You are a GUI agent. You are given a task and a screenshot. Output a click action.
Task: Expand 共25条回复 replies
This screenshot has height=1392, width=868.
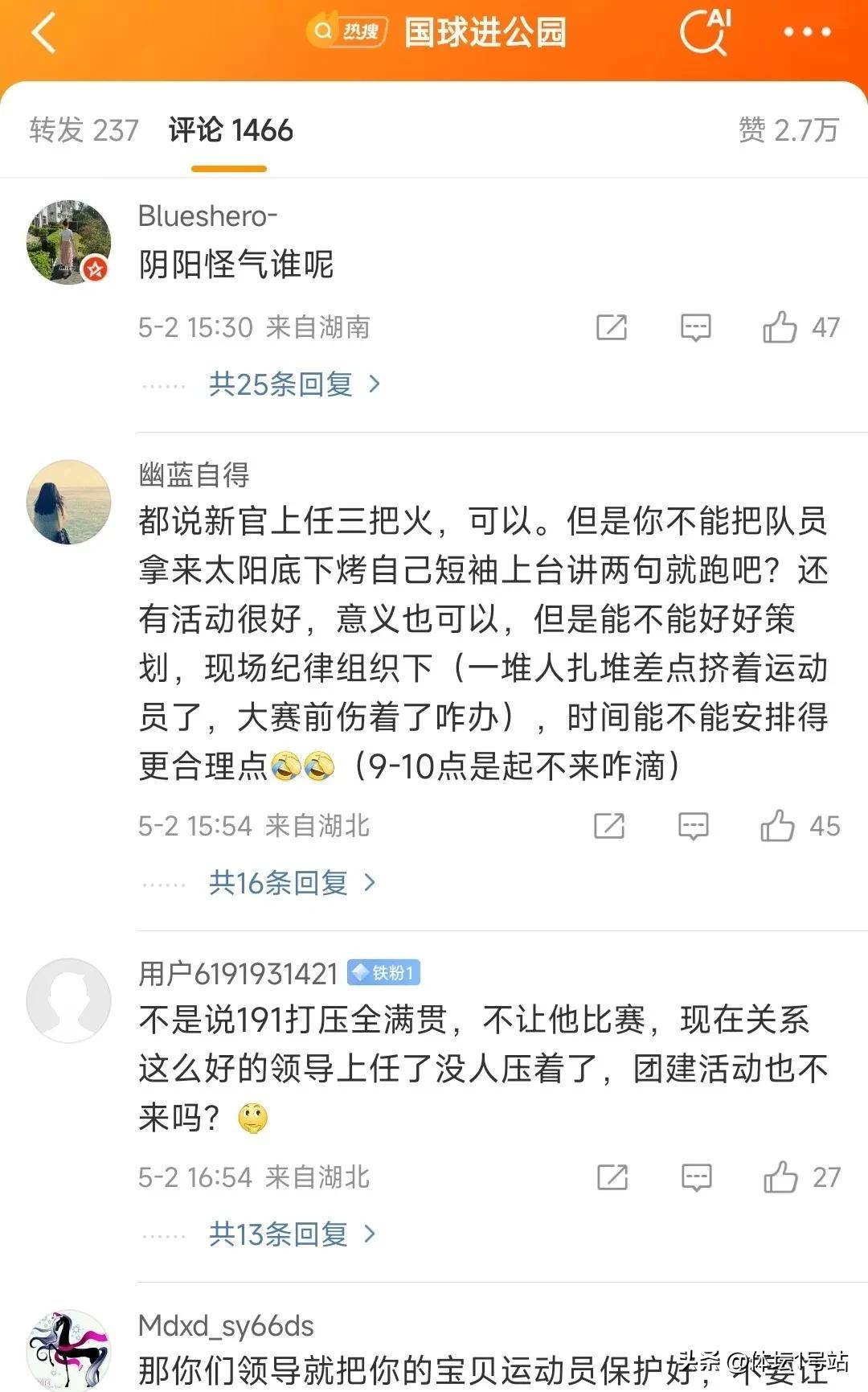[293, 384]
